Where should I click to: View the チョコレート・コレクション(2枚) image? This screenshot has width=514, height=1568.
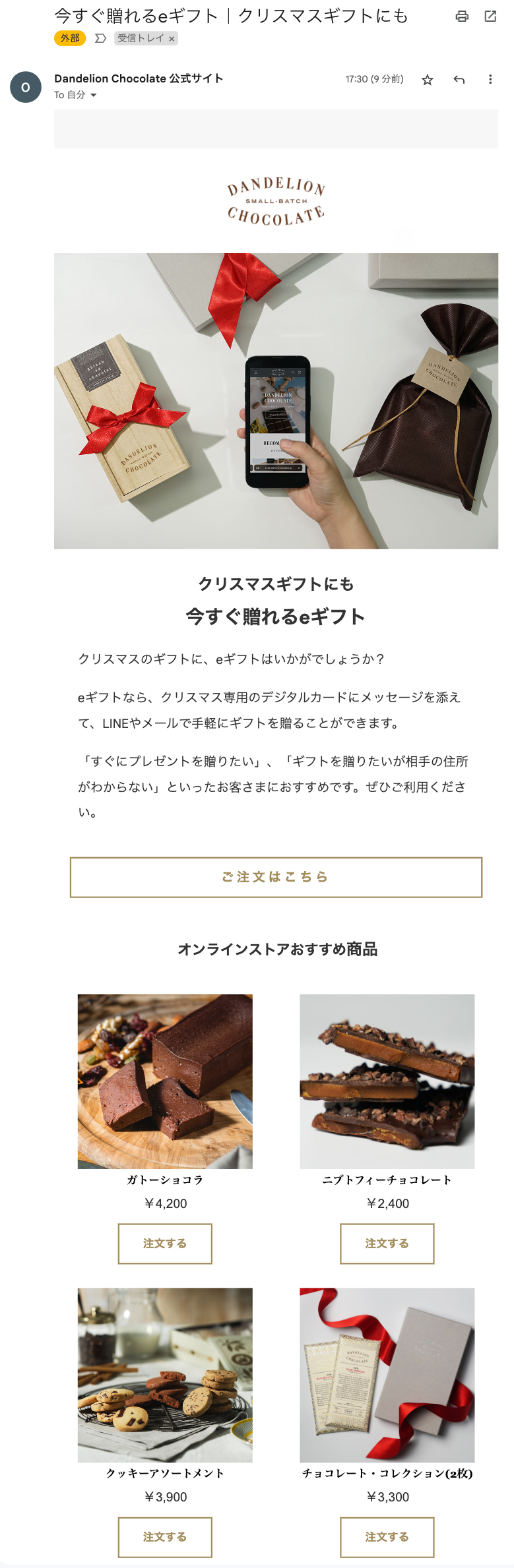pos(387,1375)
